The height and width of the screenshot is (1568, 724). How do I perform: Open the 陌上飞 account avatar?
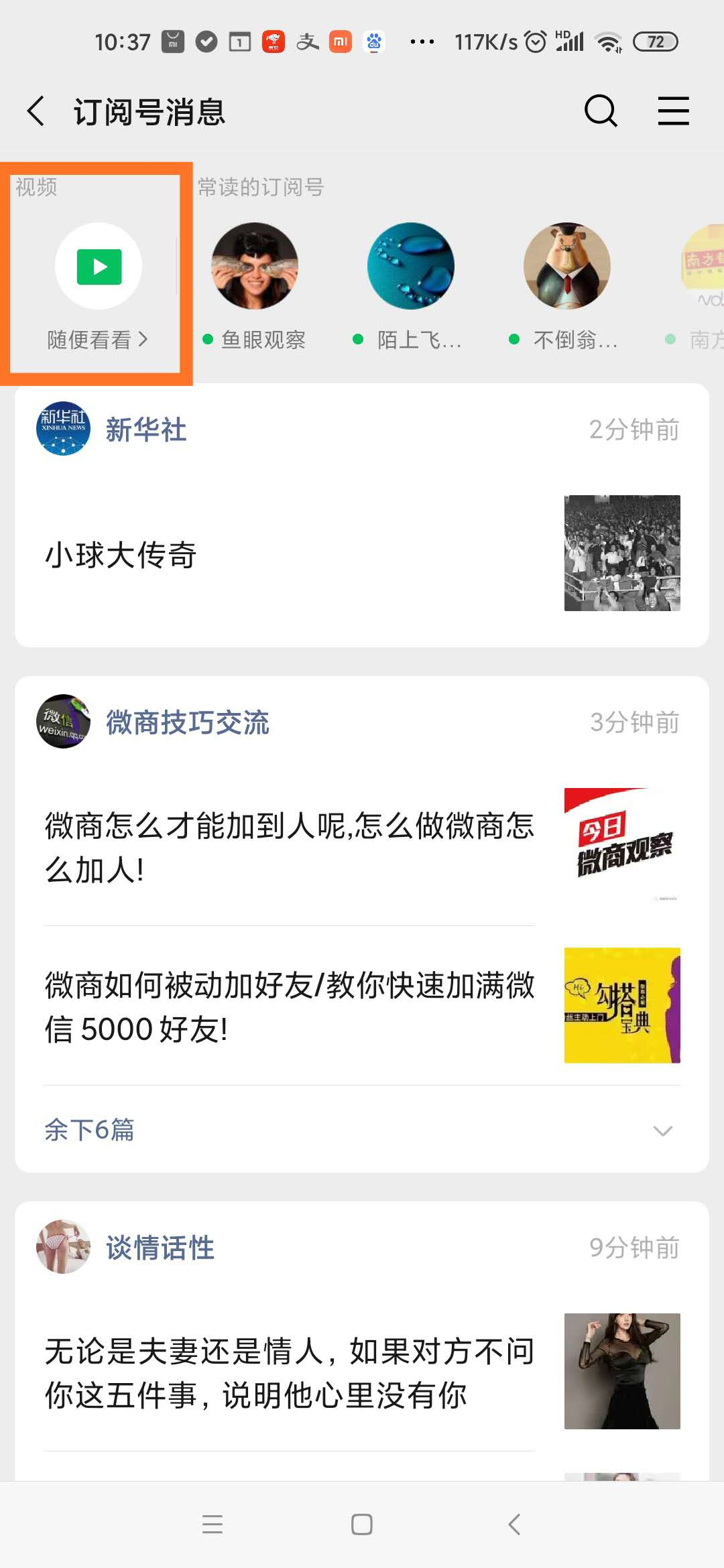410,265
